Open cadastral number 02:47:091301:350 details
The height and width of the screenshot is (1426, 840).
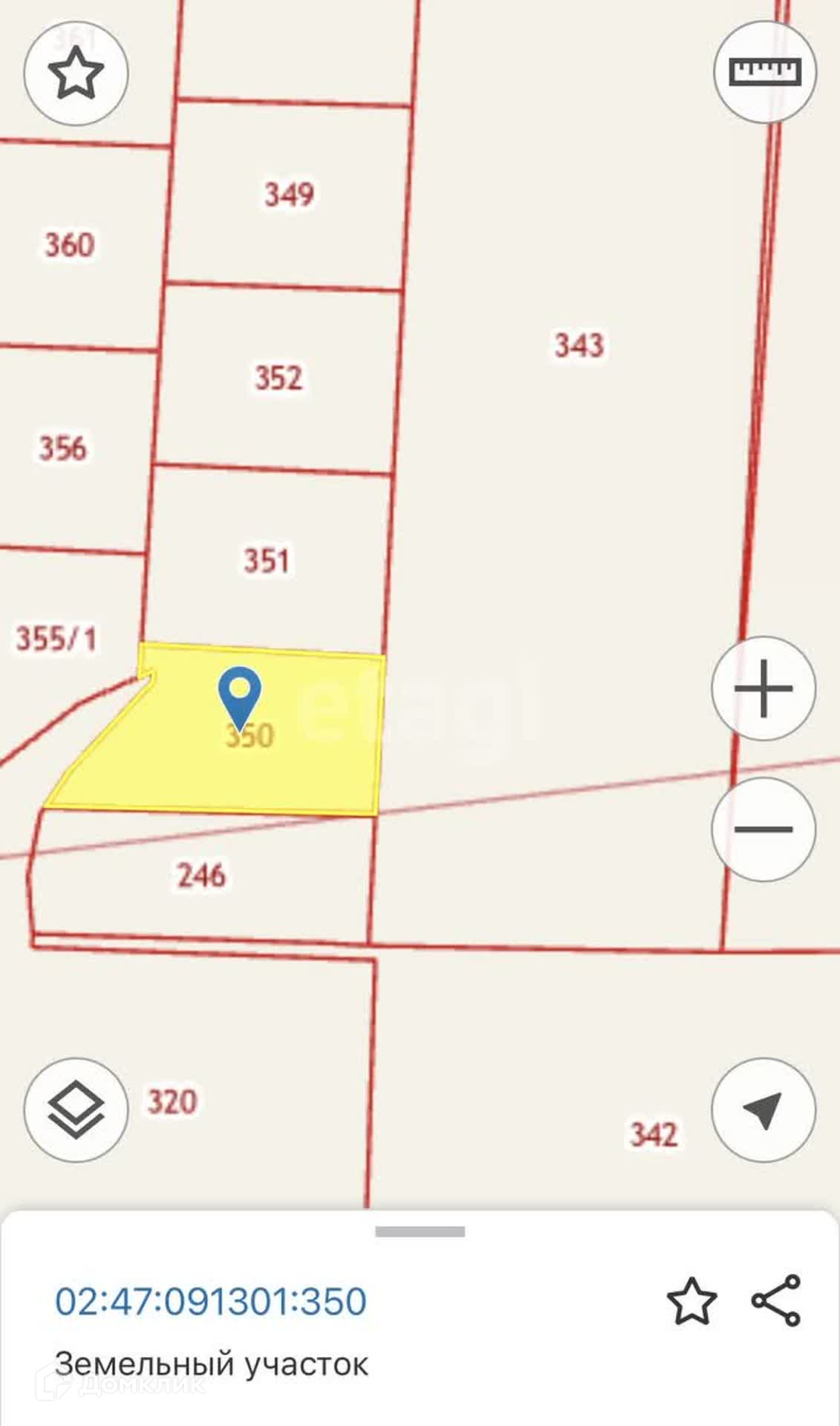click(x=211, y=1301)
